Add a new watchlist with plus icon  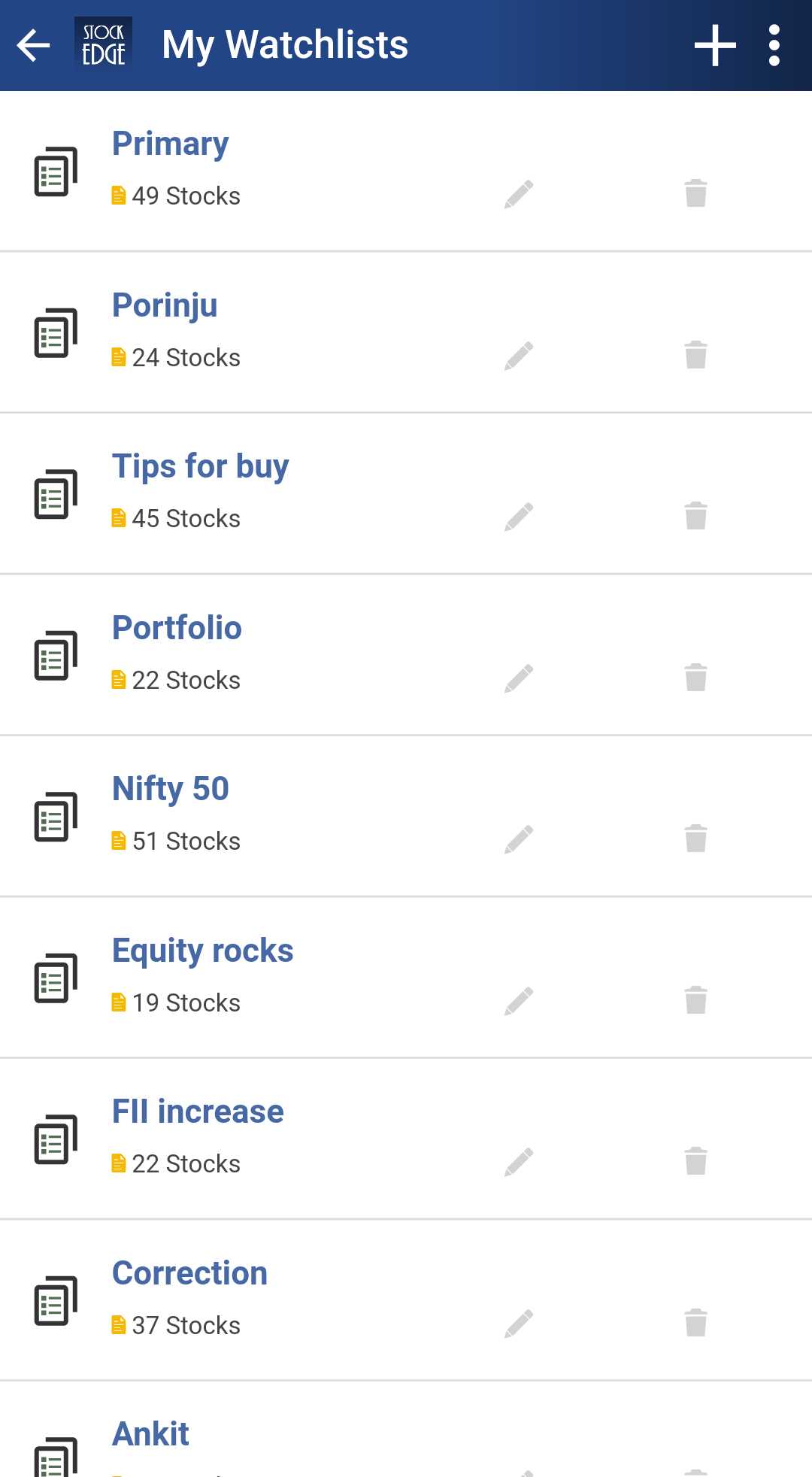714,46
